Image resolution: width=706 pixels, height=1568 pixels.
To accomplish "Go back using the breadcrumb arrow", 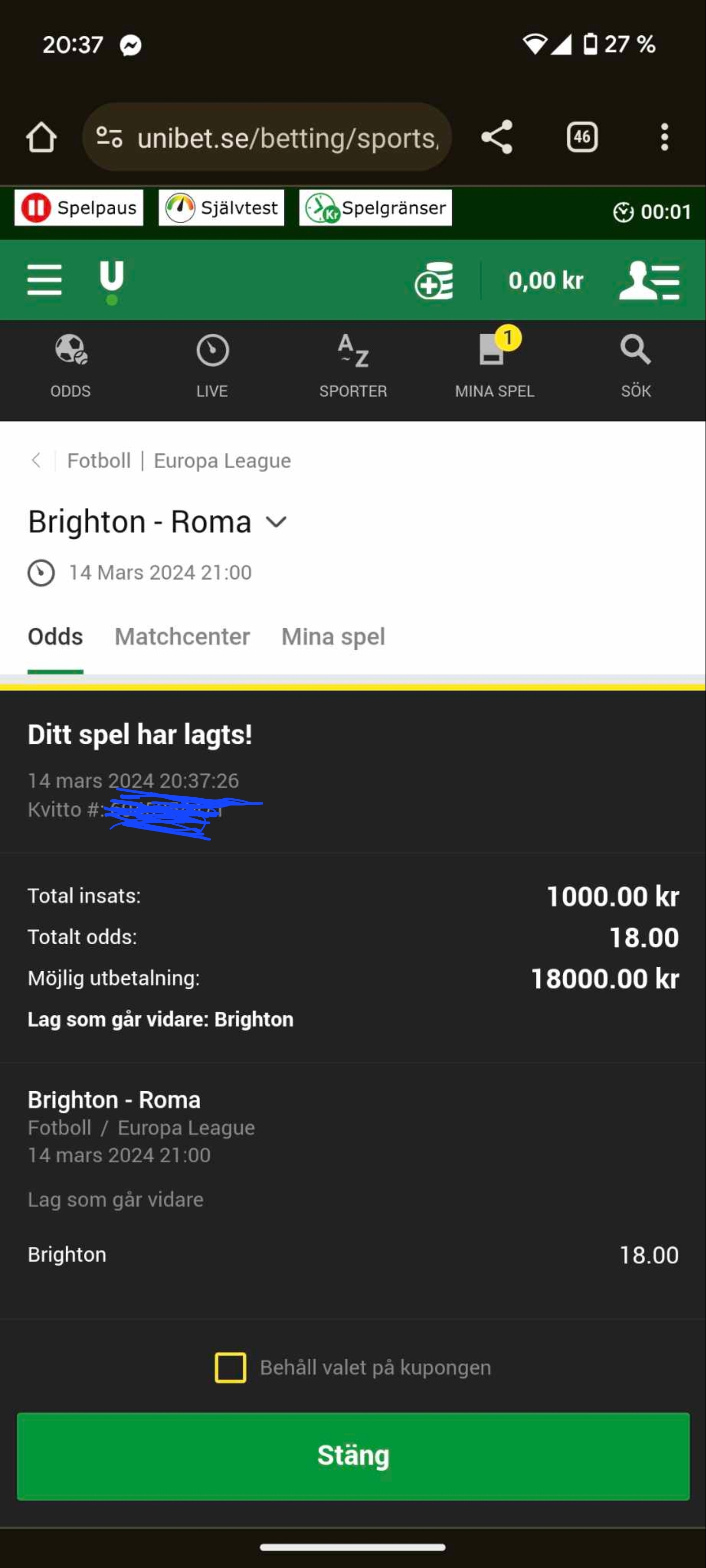I will [36, 460].
